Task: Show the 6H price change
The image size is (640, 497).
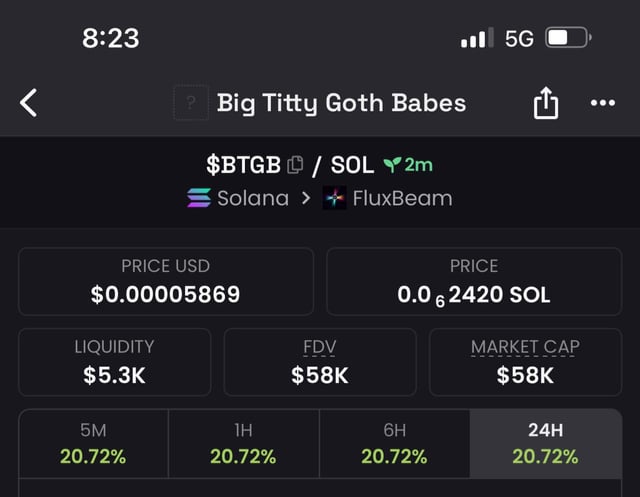Action: (394, 444)
